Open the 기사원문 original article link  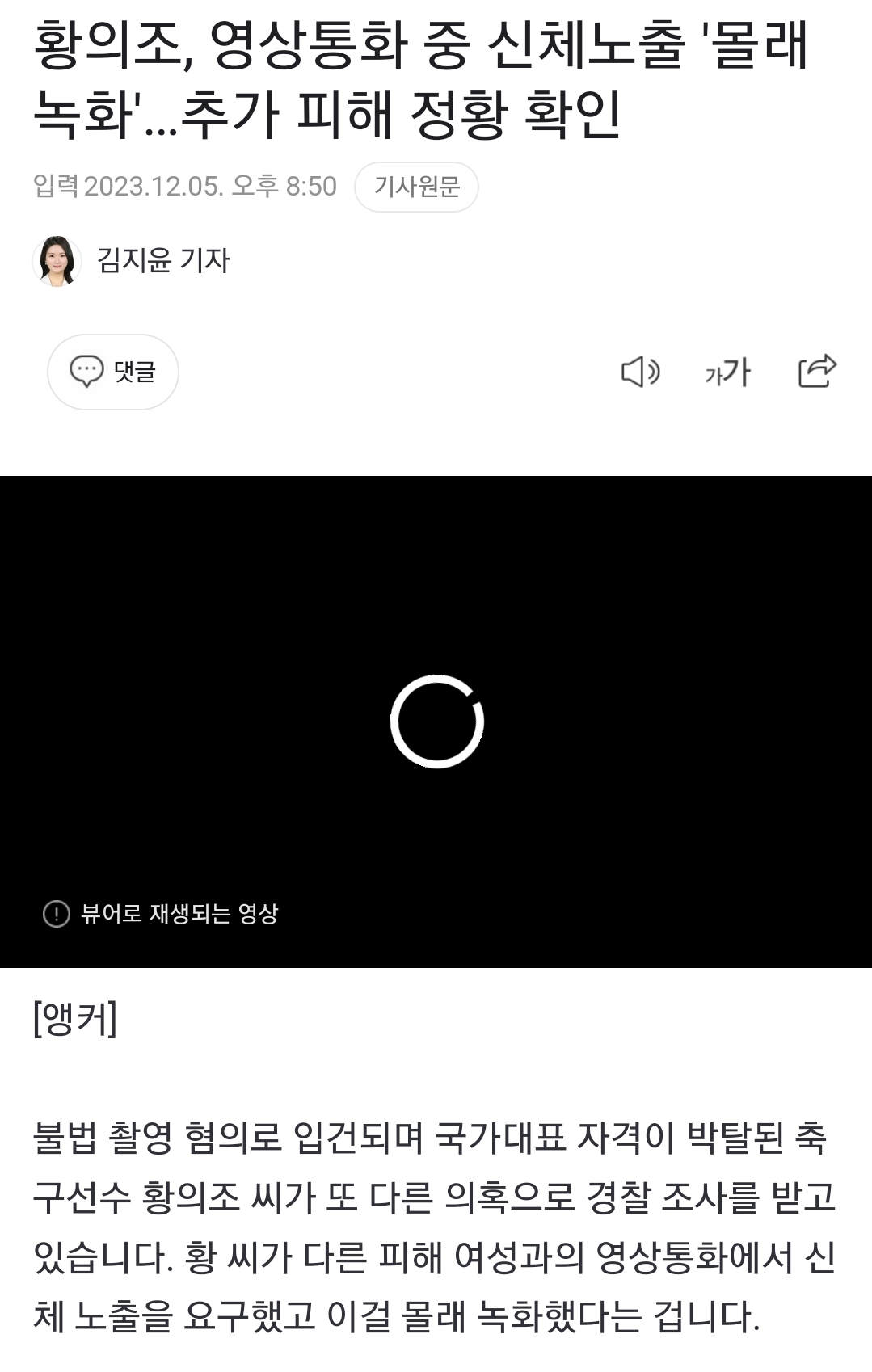coord(416,187)
